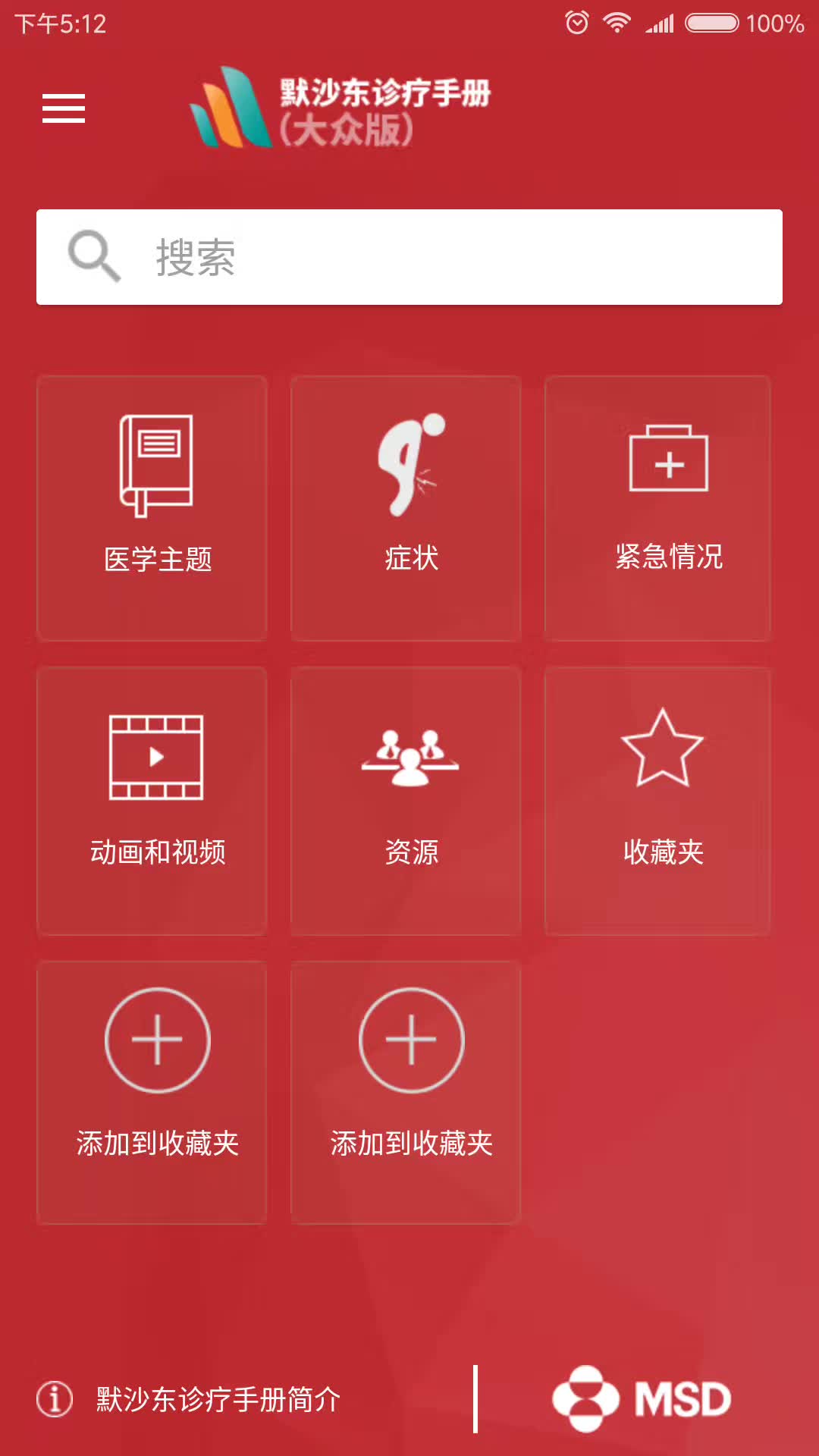Open the hamburger drawer menu
The height and width of the screenshot is (1456, 819).
[x=64, y=108]
